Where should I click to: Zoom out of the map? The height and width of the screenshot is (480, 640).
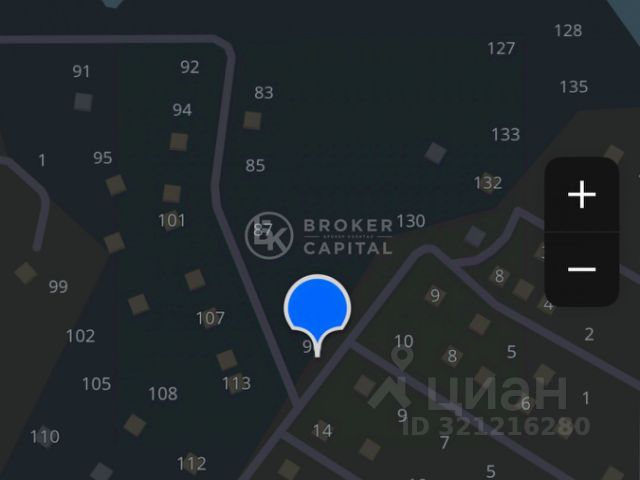[581, 270]
